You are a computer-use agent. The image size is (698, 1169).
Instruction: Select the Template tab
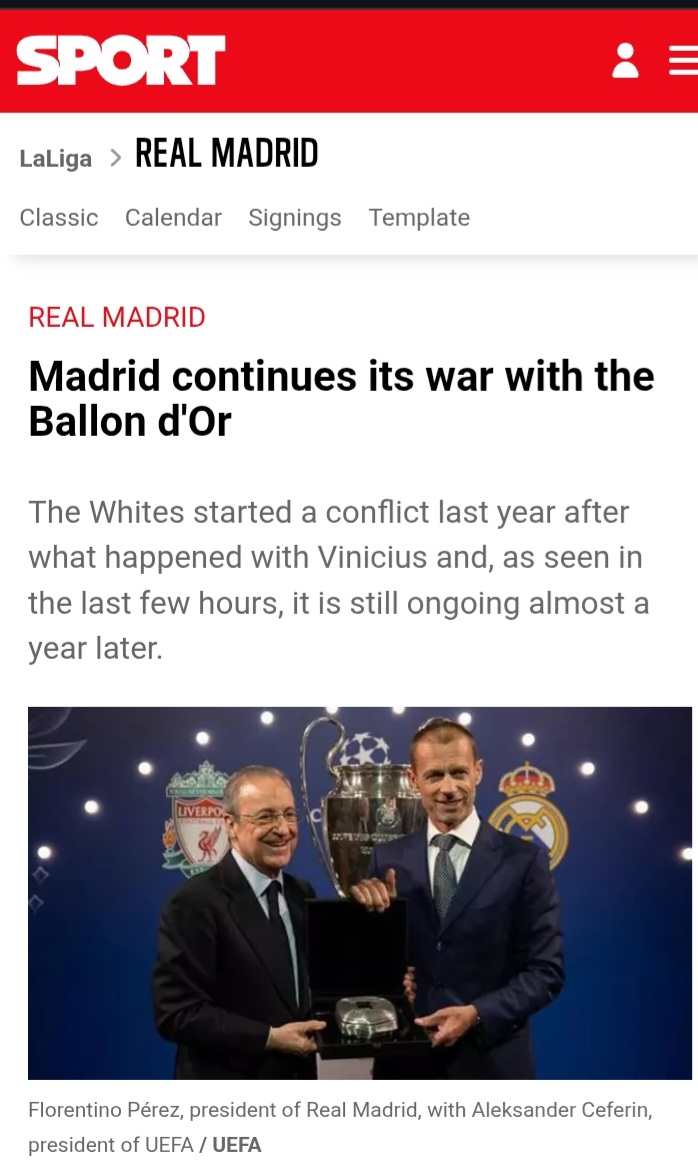(x=419, y=218)
